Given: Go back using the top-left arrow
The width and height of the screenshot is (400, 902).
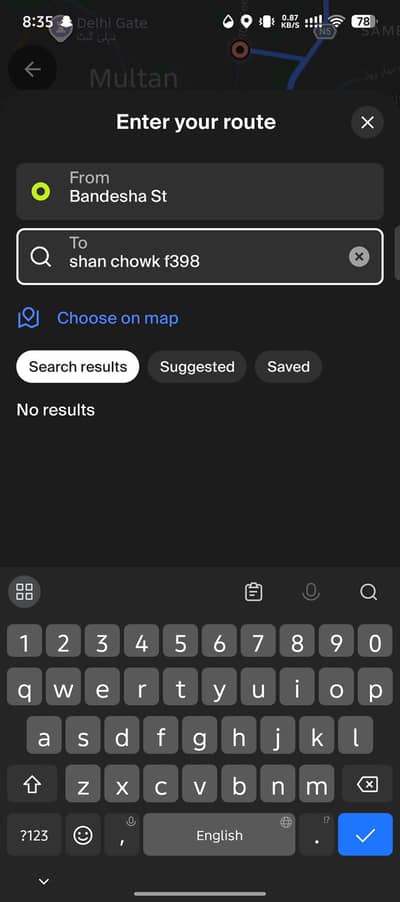Looking at the screenshot, I should 32,70.
